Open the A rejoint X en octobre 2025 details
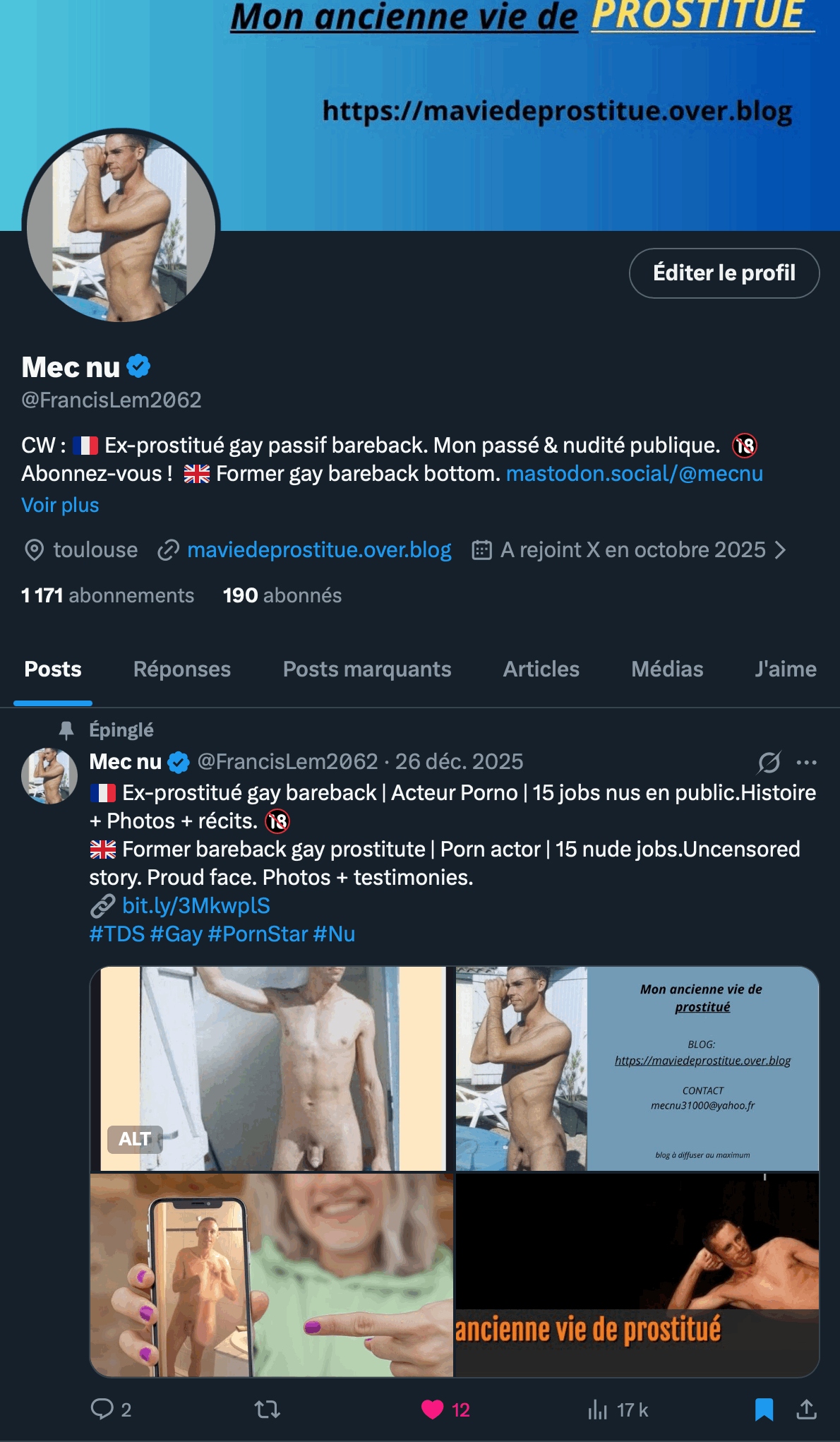The image size is (840, 1442). click(632, 550)
